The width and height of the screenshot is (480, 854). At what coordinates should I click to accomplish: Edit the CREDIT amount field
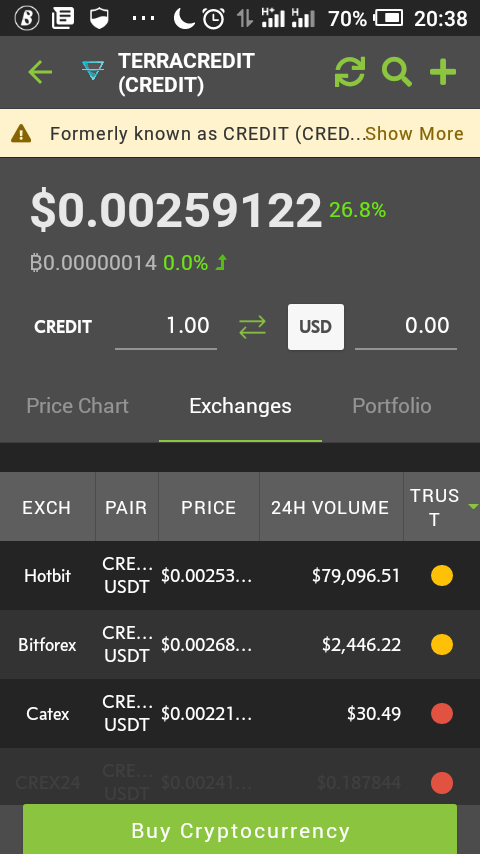coord(166,326)
